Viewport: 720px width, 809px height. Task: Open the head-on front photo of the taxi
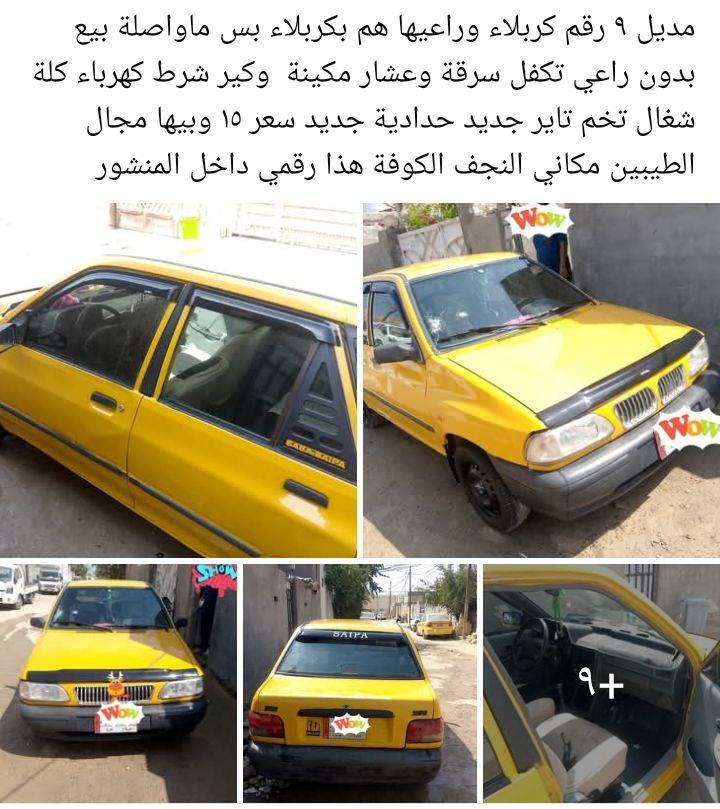[x=118, y=683]
